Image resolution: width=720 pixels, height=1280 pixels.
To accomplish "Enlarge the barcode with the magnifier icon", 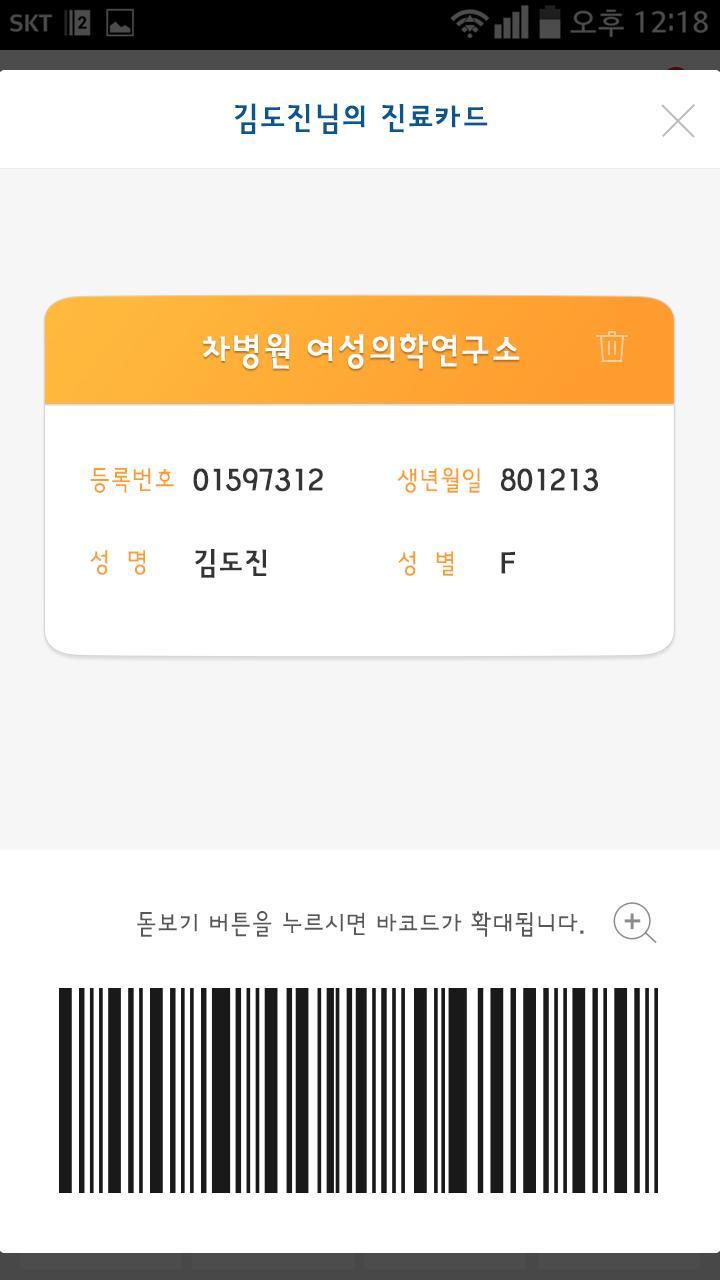I will pos(634,922).
